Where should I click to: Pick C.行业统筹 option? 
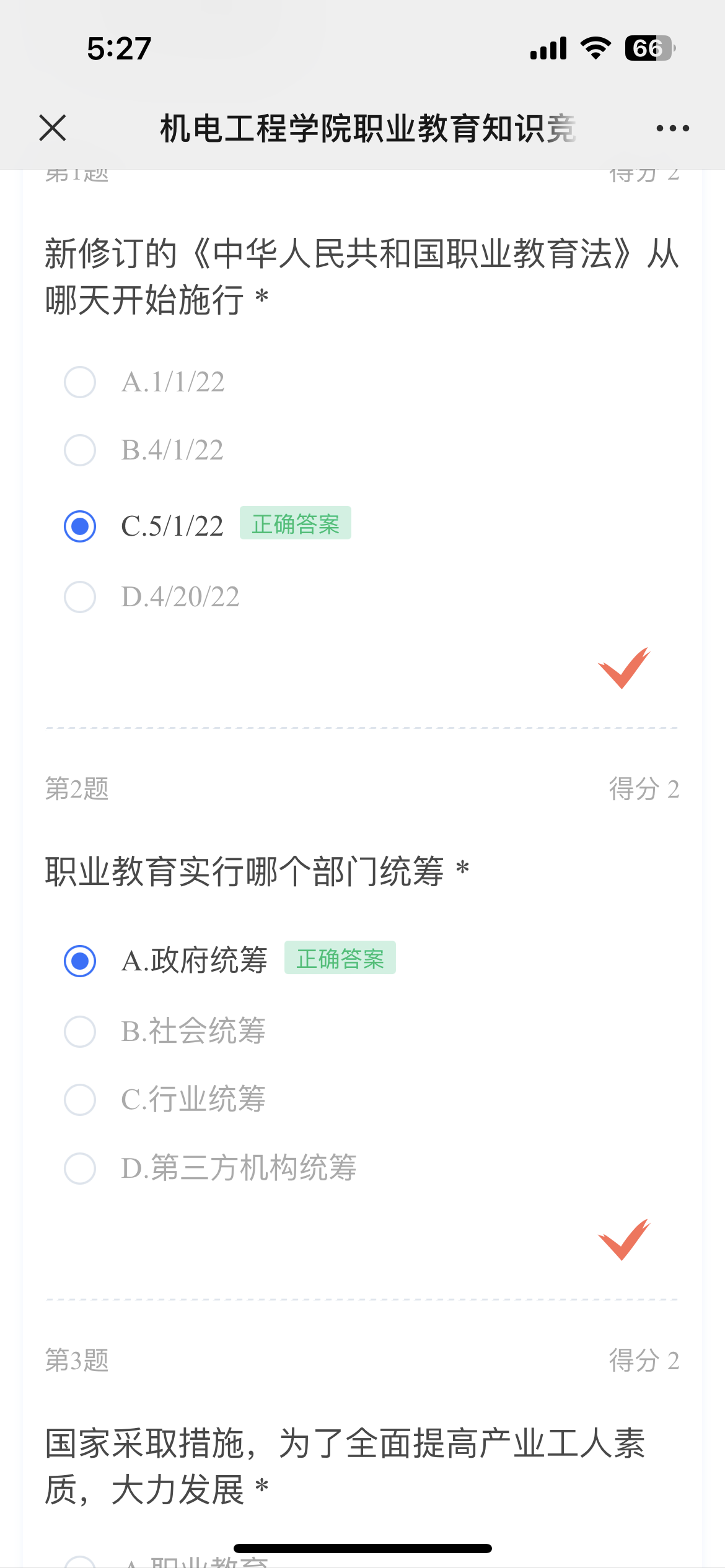tap(80, 1100)
